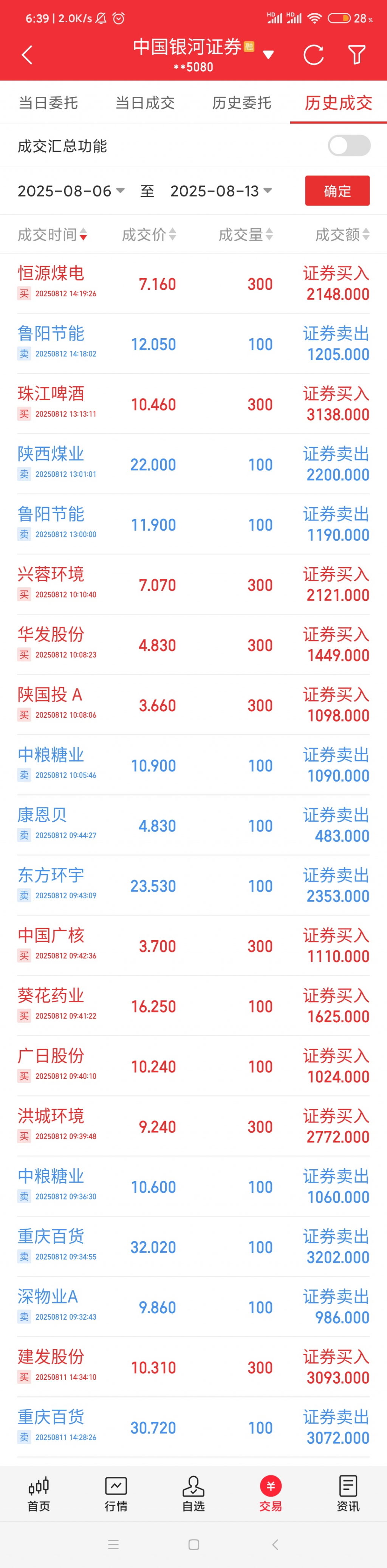This screenshot has width=387, height=1568.
Task: Enable the 成交汇总功能 switch
Action: (x=349, y=146)
